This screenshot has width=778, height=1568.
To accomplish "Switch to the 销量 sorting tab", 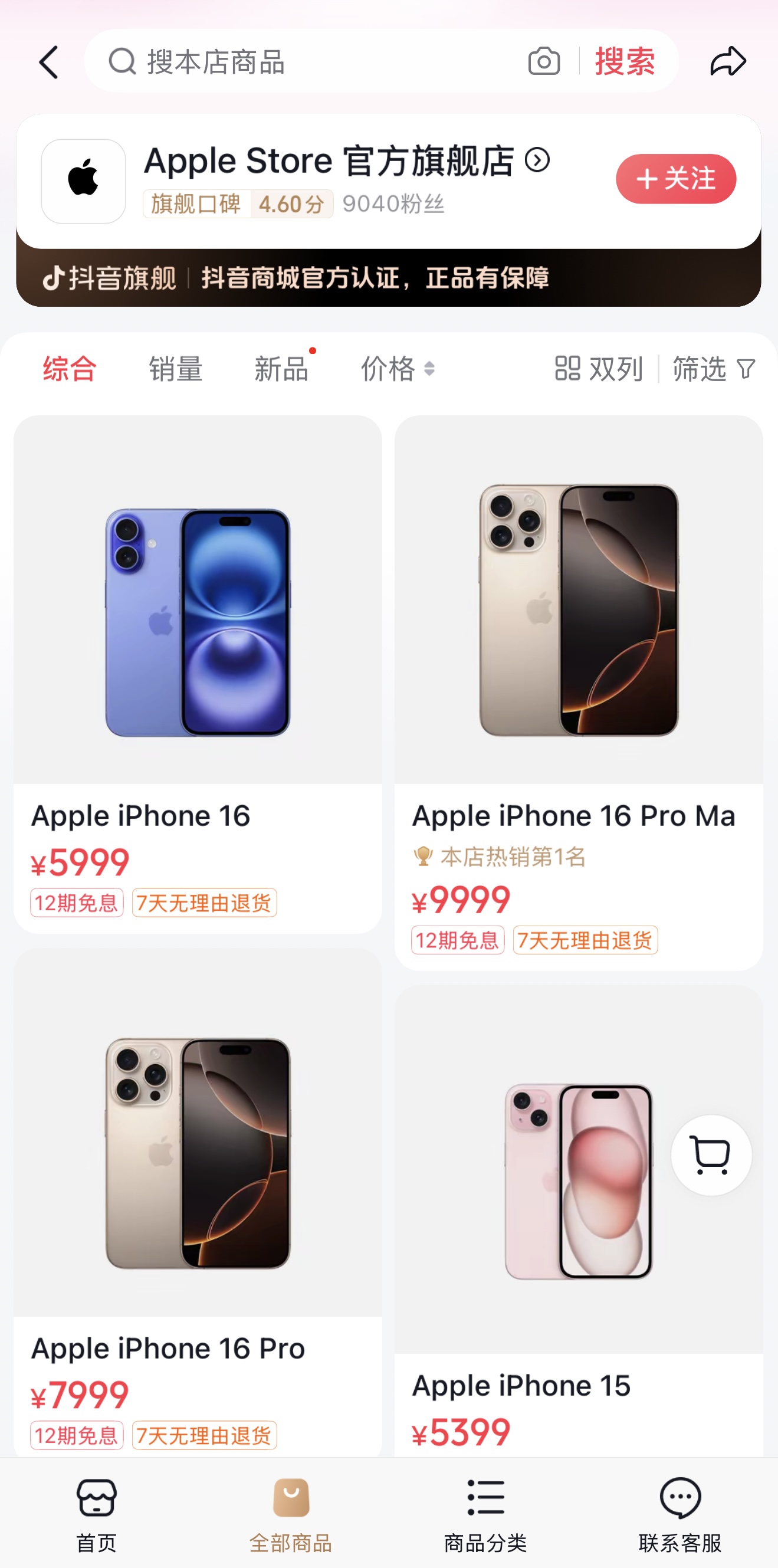I will click(176, 368).
